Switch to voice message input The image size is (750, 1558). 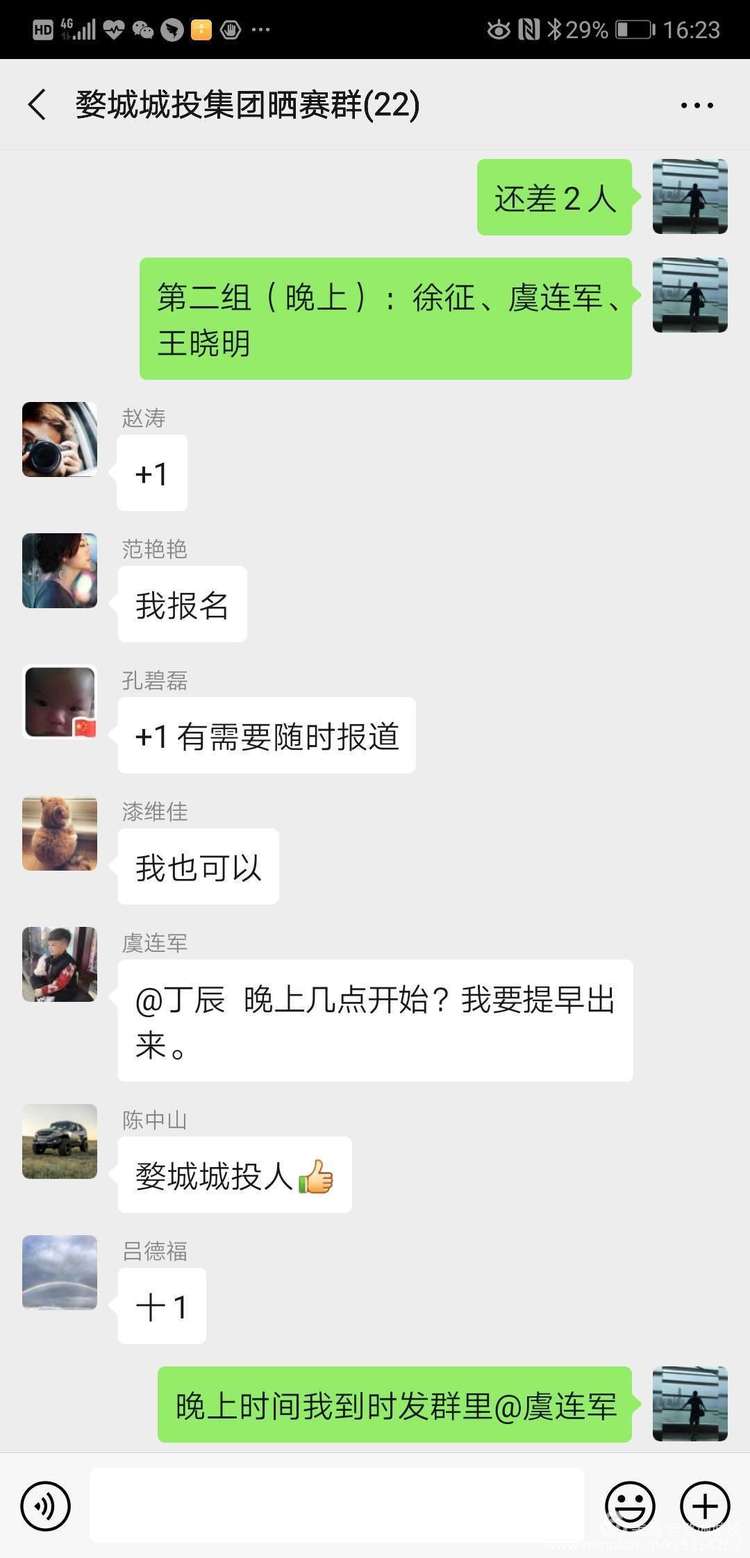(x=45, y=1506)
